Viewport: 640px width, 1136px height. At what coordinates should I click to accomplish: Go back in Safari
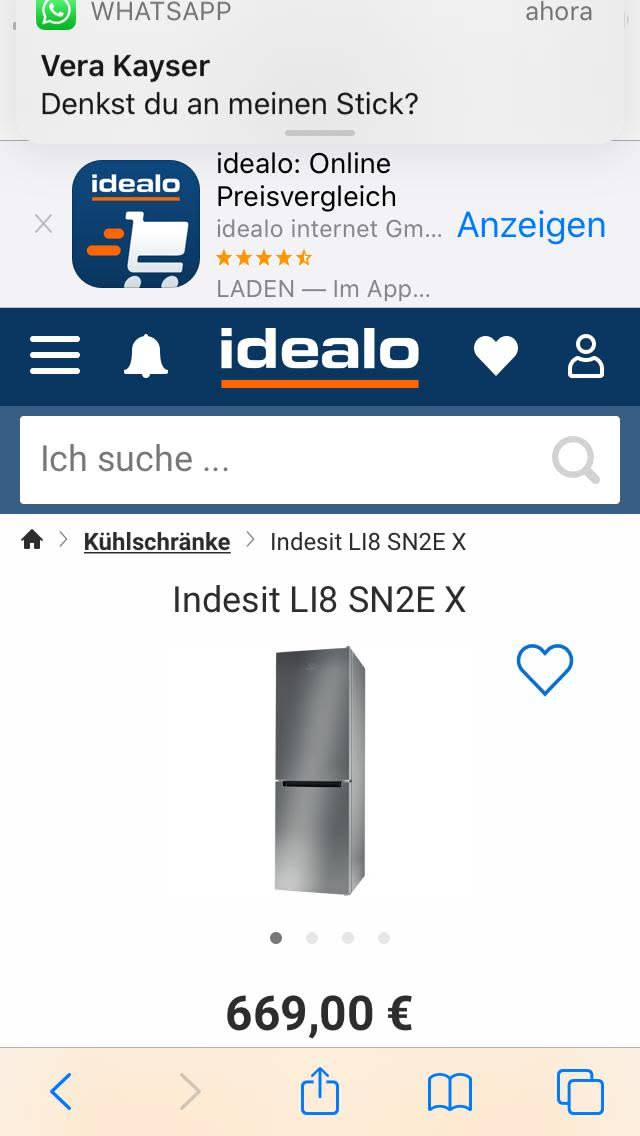[61, 1091]
